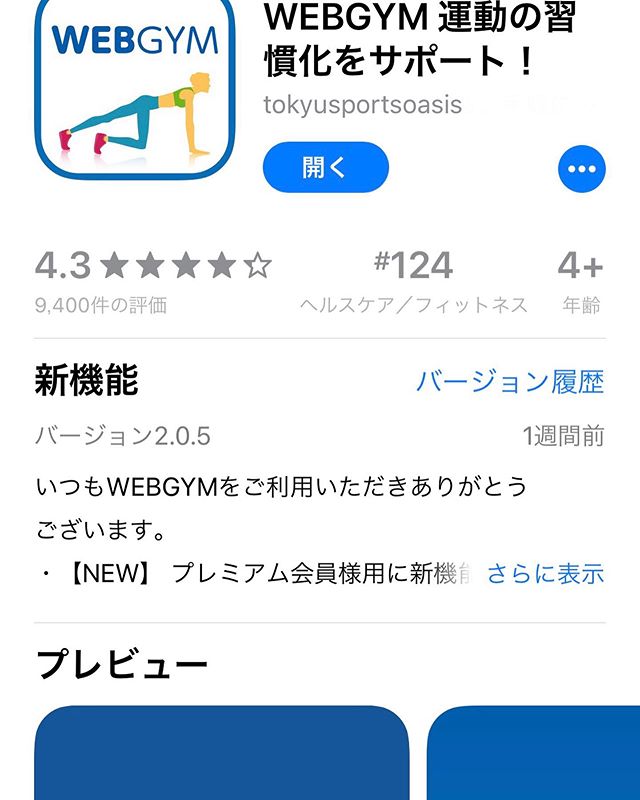Open the tokyusportsoasis developer page
Image resolution: width=640 pixels, height=800 pixels.
point(362,105)
